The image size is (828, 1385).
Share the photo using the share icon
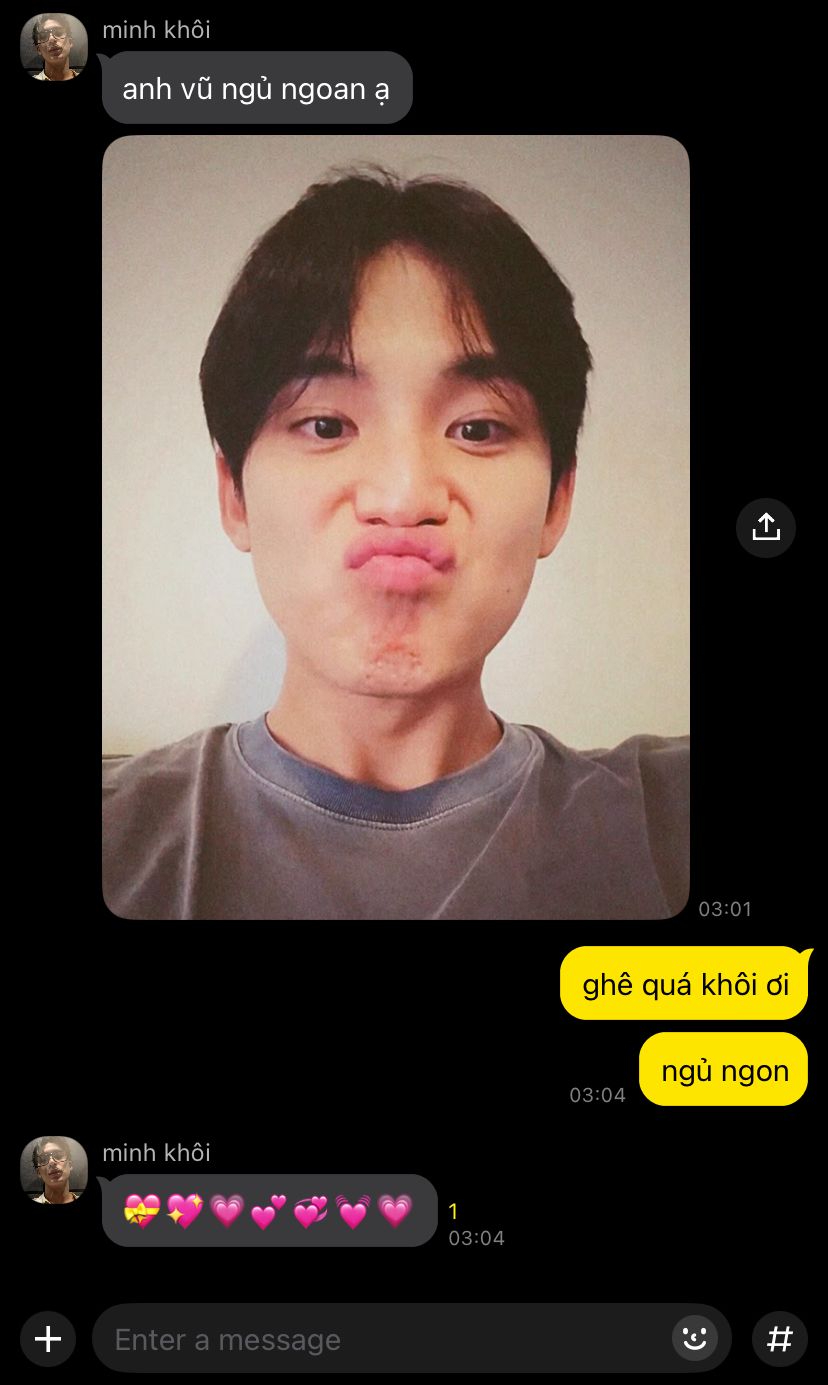[766, 527]
